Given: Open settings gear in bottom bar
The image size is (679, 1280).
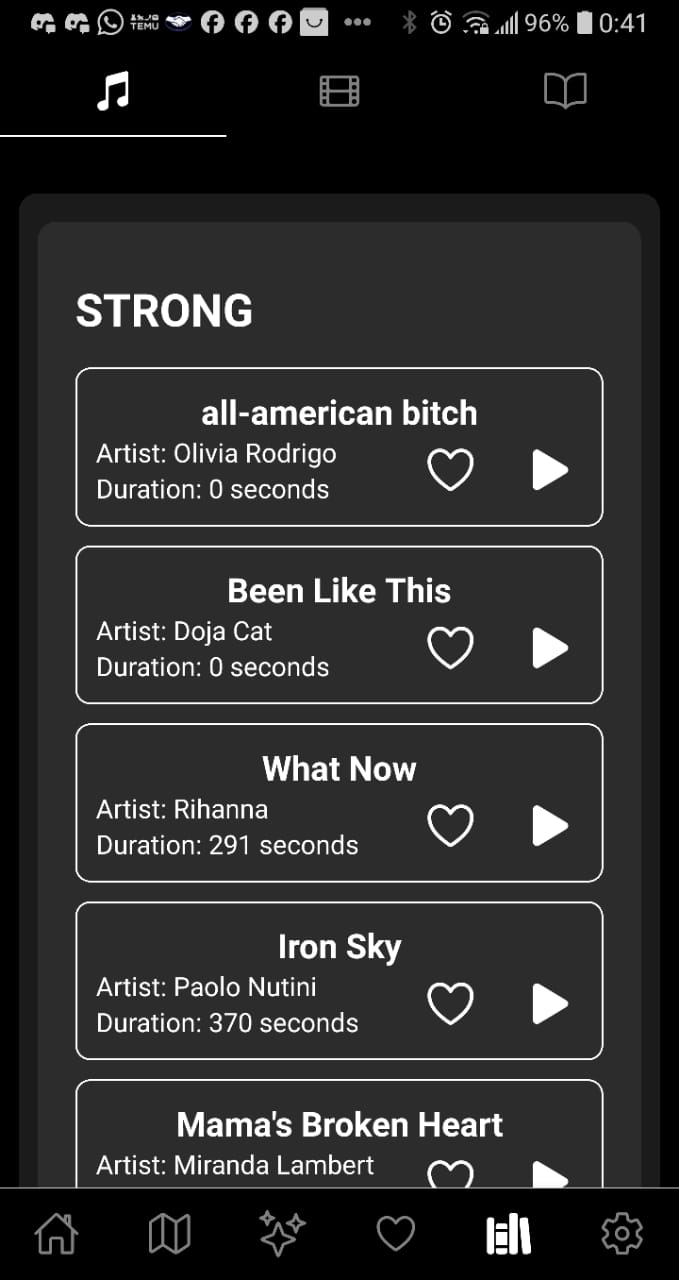Looking at the screenshot, I should pyautogui.click(x=621, y=1235).
